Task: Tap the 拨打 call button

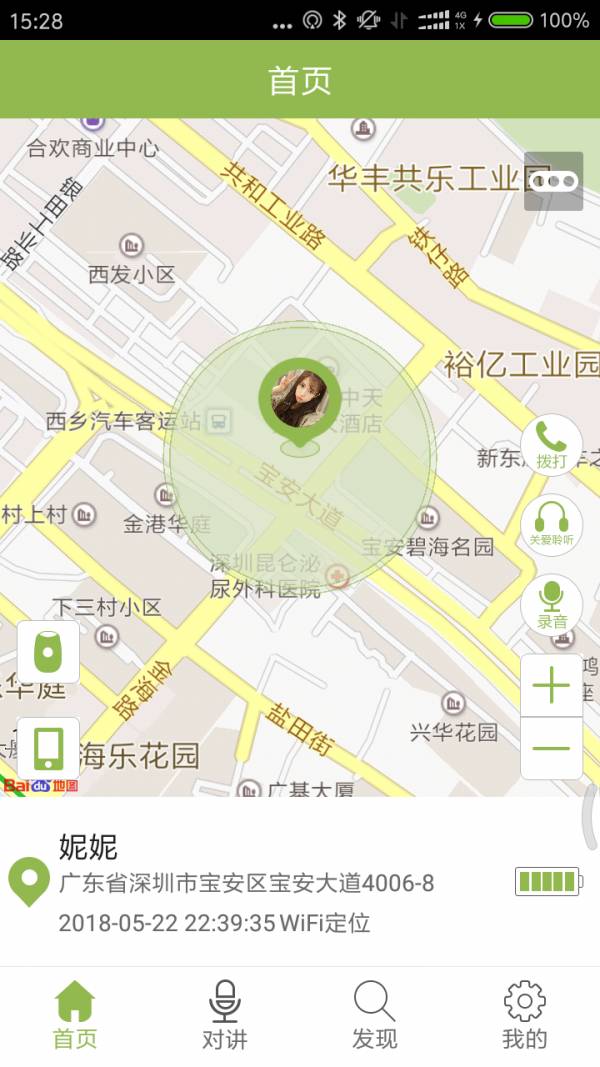Action: pyautogui.click(x=551, y=444)
